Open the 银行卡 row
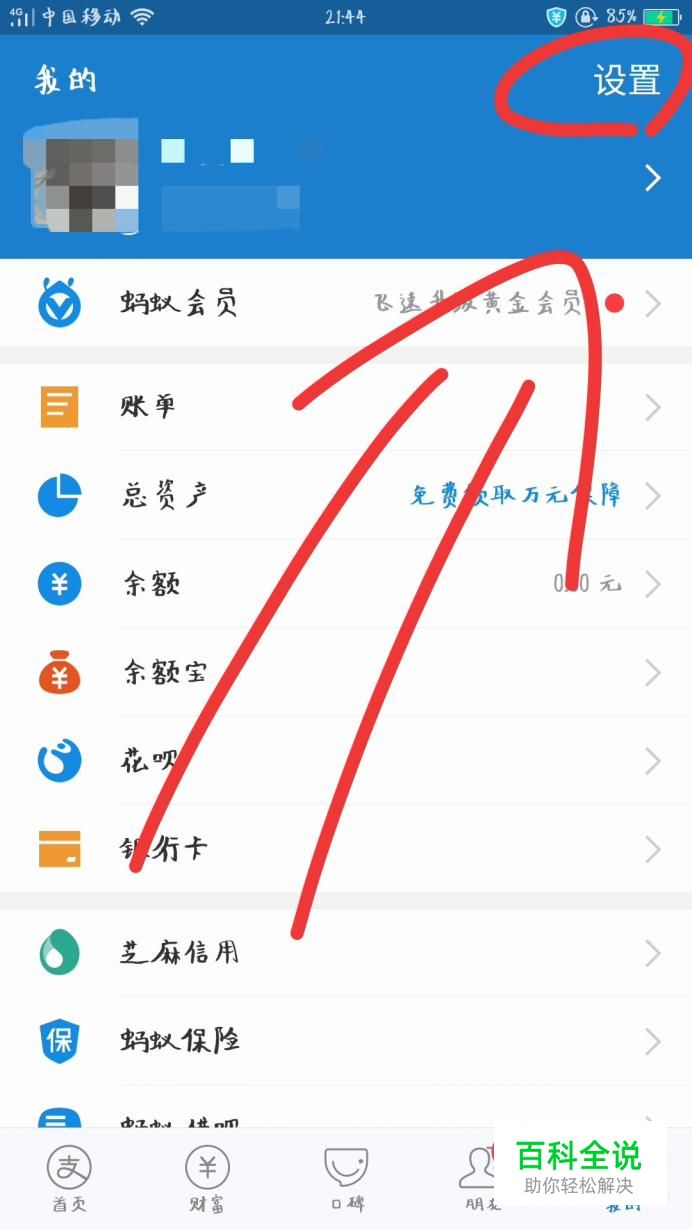Screen dimensions: 692x1230 pyautogui.click(x=346, y=849)
